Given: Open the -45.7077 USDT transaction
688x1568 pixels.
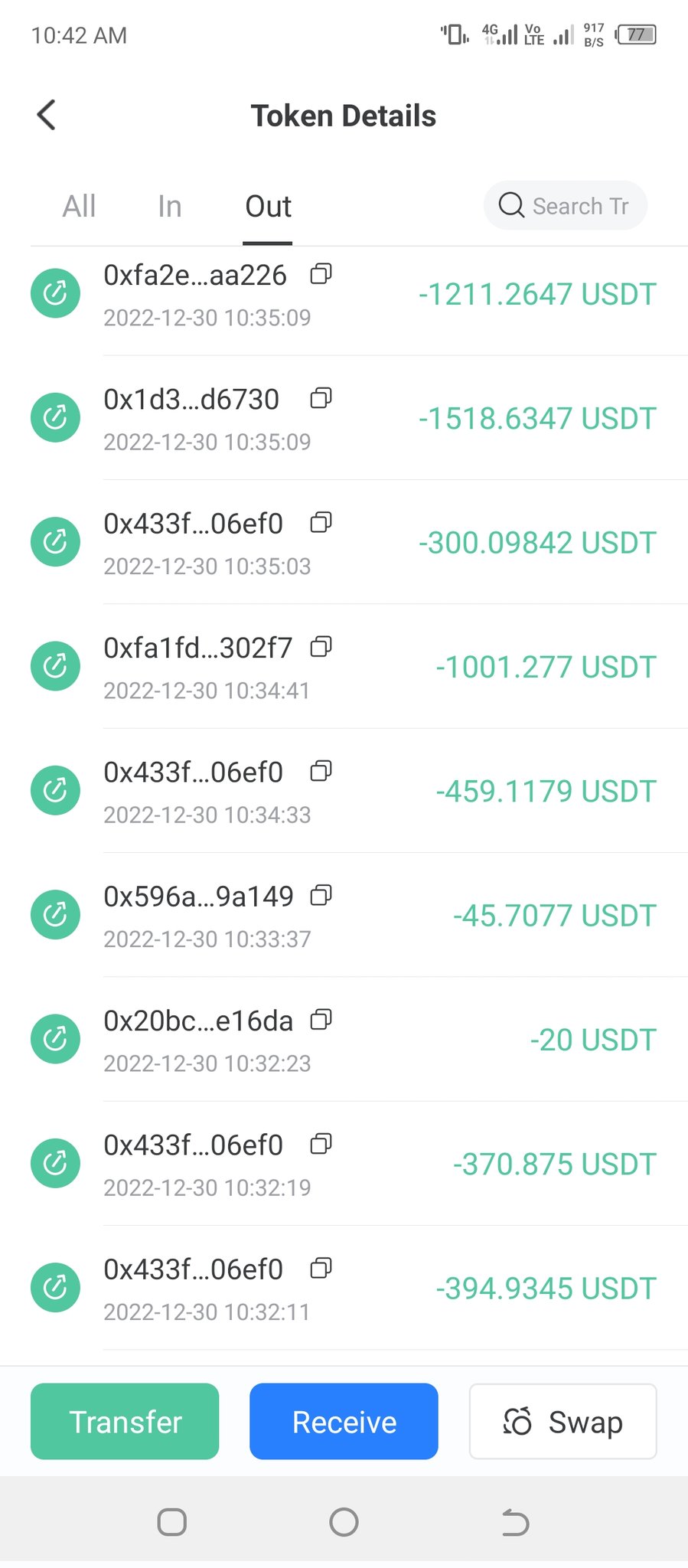Looking at the screenshot, I should click(x=359, y=915).
